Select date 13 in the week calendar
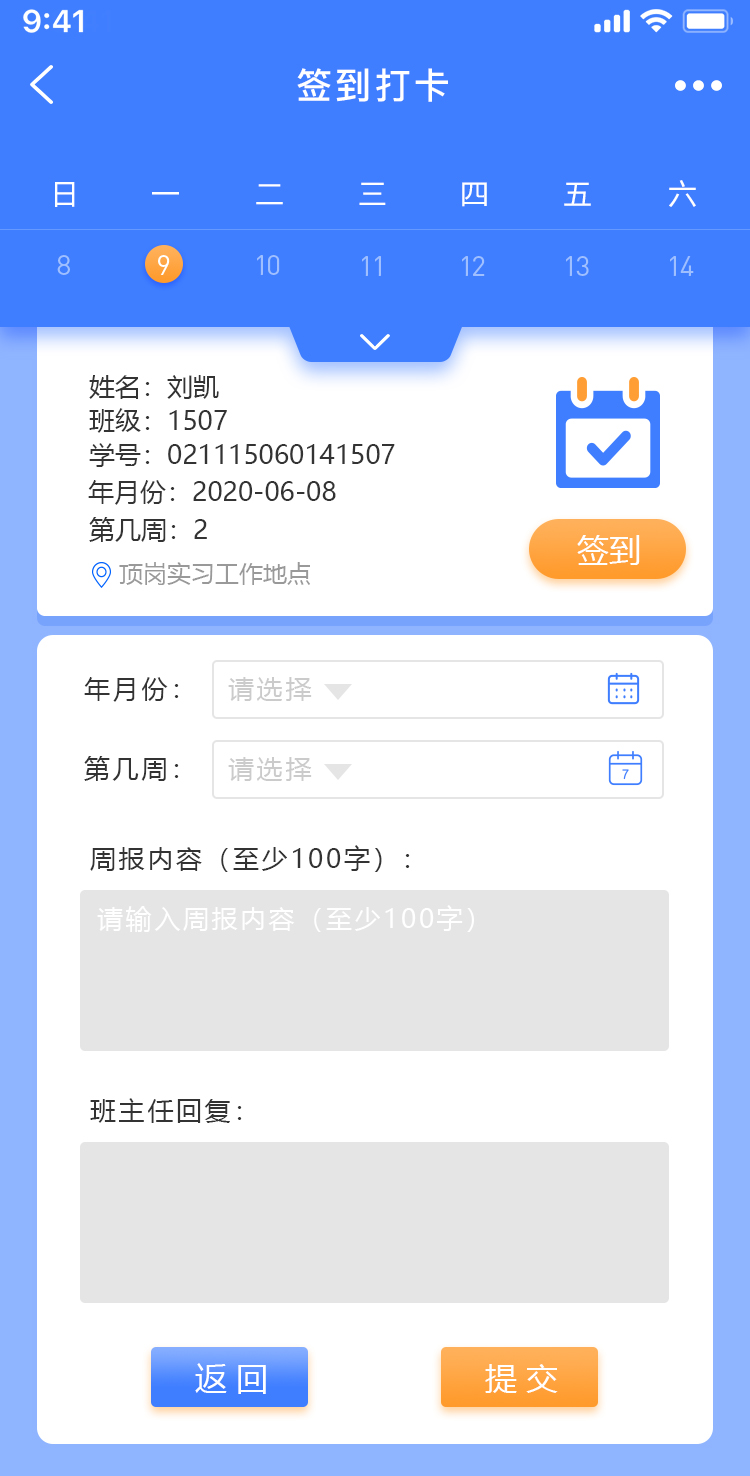This screenshot has width=750, height=1476. coord(577,266)
